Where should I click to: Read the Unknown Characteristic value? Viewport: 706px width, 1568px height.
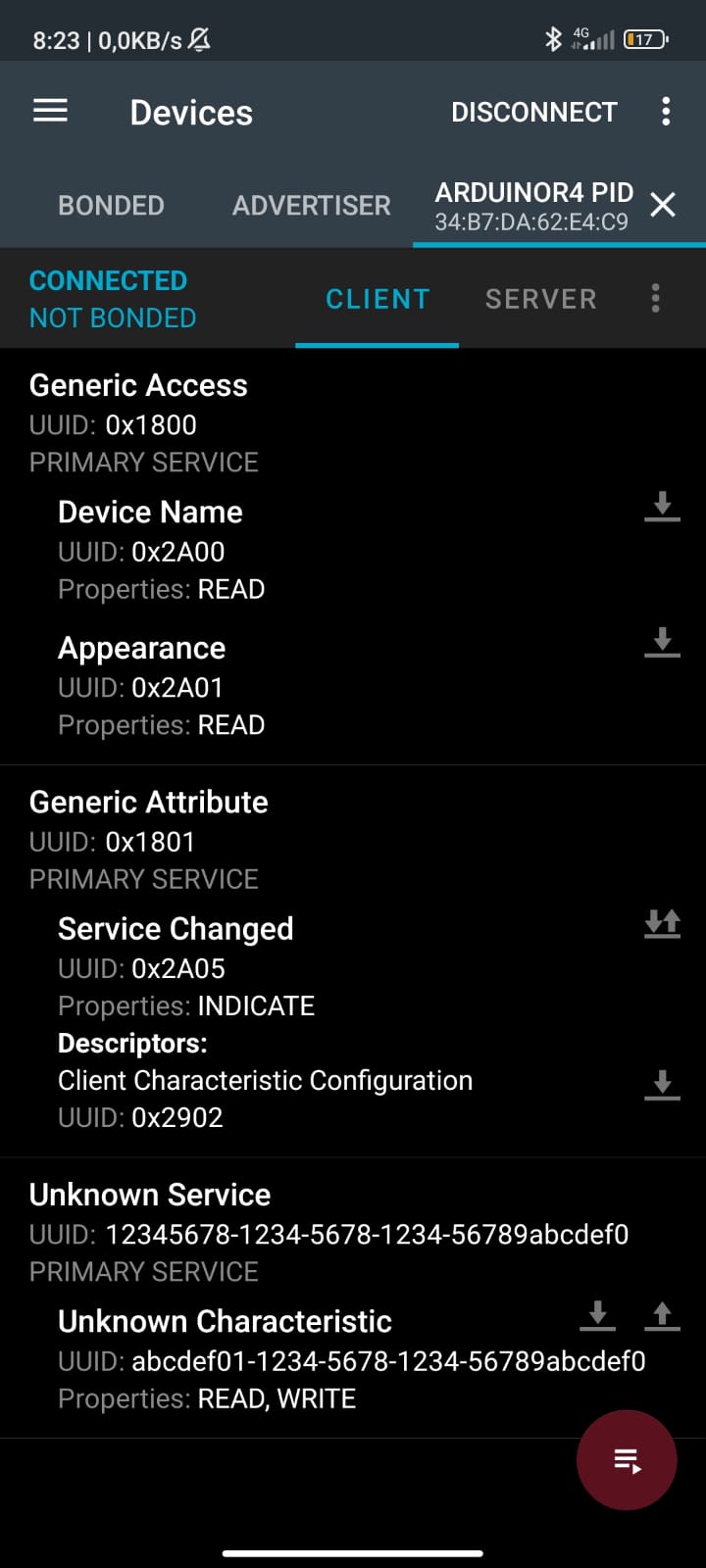597,1315
